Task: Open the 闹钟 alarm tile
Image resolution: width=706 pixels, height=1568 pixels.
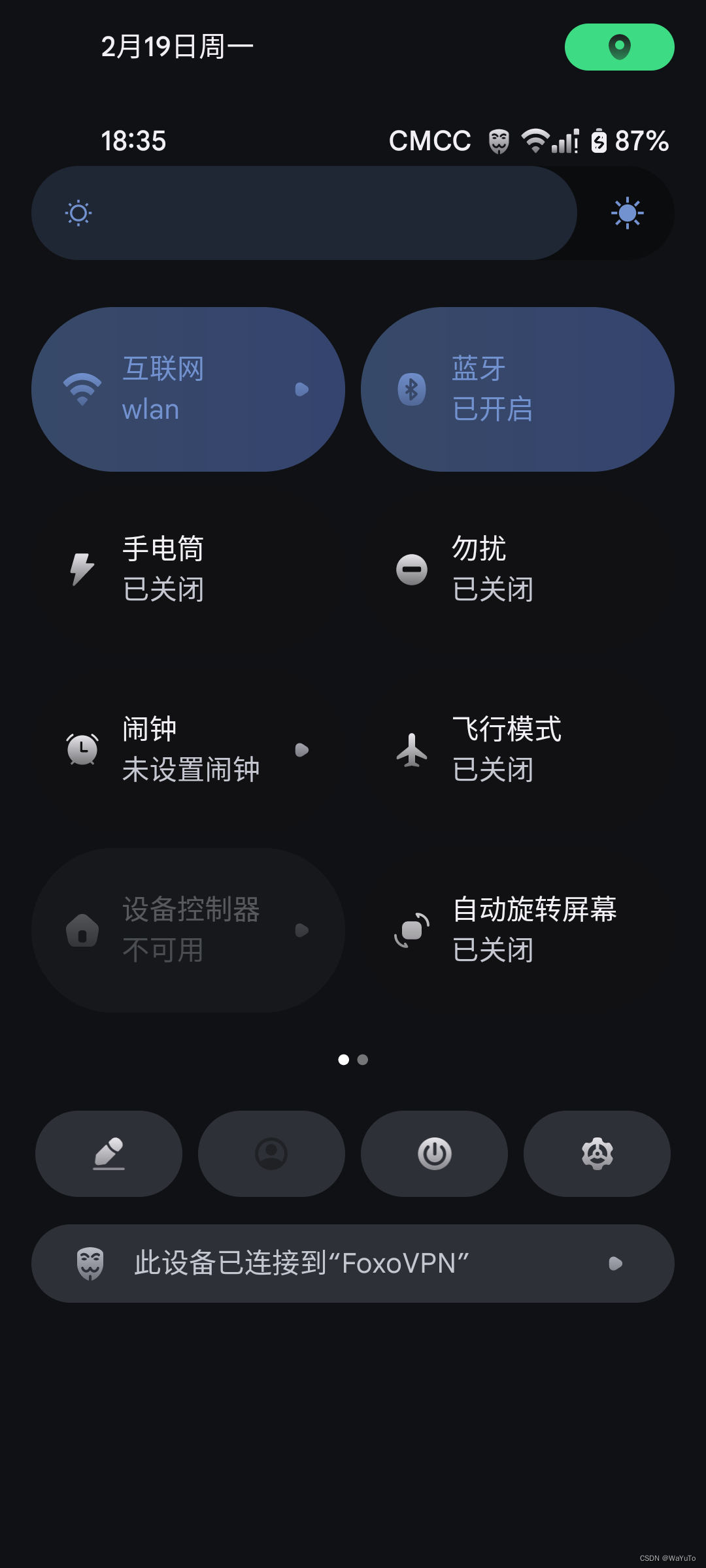Action: pos(188,749)
